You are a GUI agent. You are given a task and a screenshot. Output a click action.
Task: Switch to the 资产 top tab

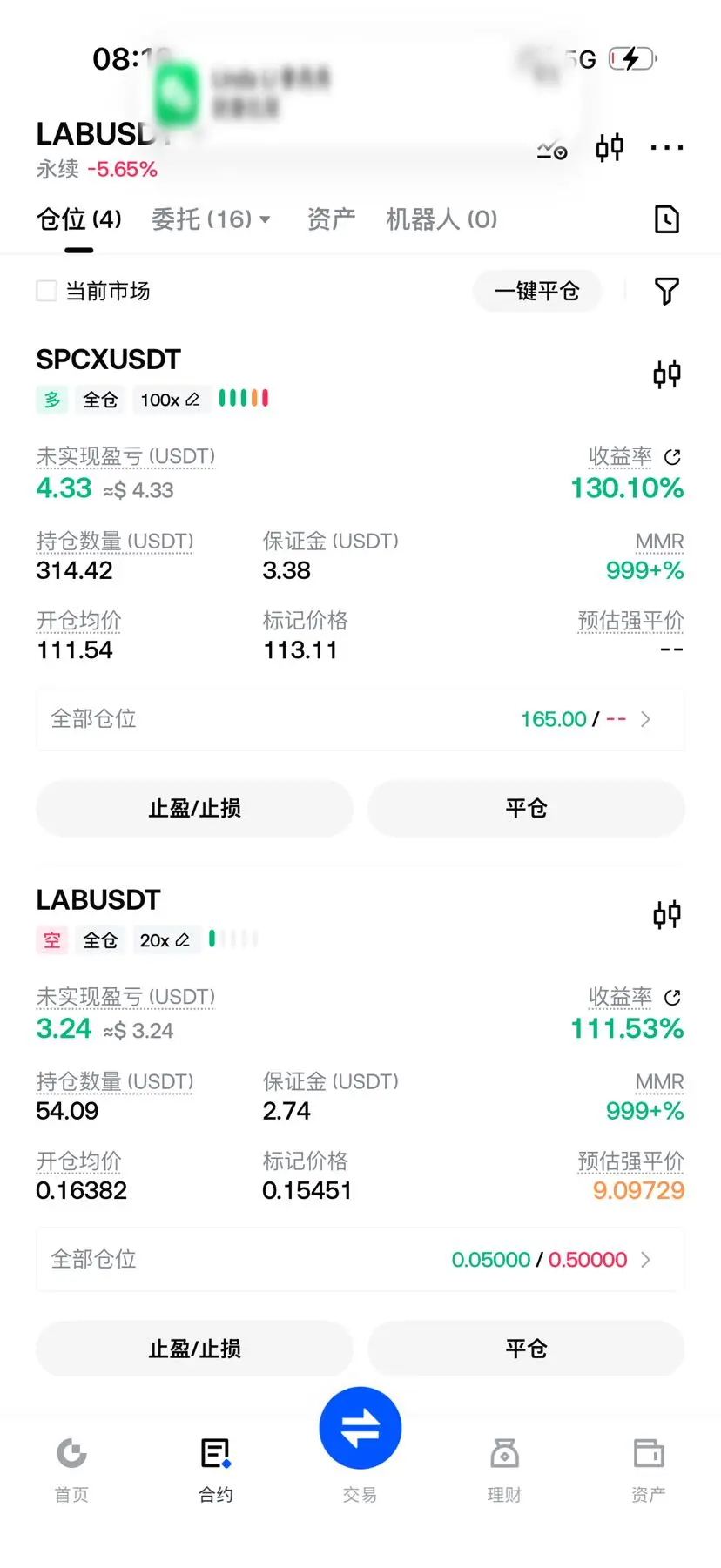pos(331,219)
